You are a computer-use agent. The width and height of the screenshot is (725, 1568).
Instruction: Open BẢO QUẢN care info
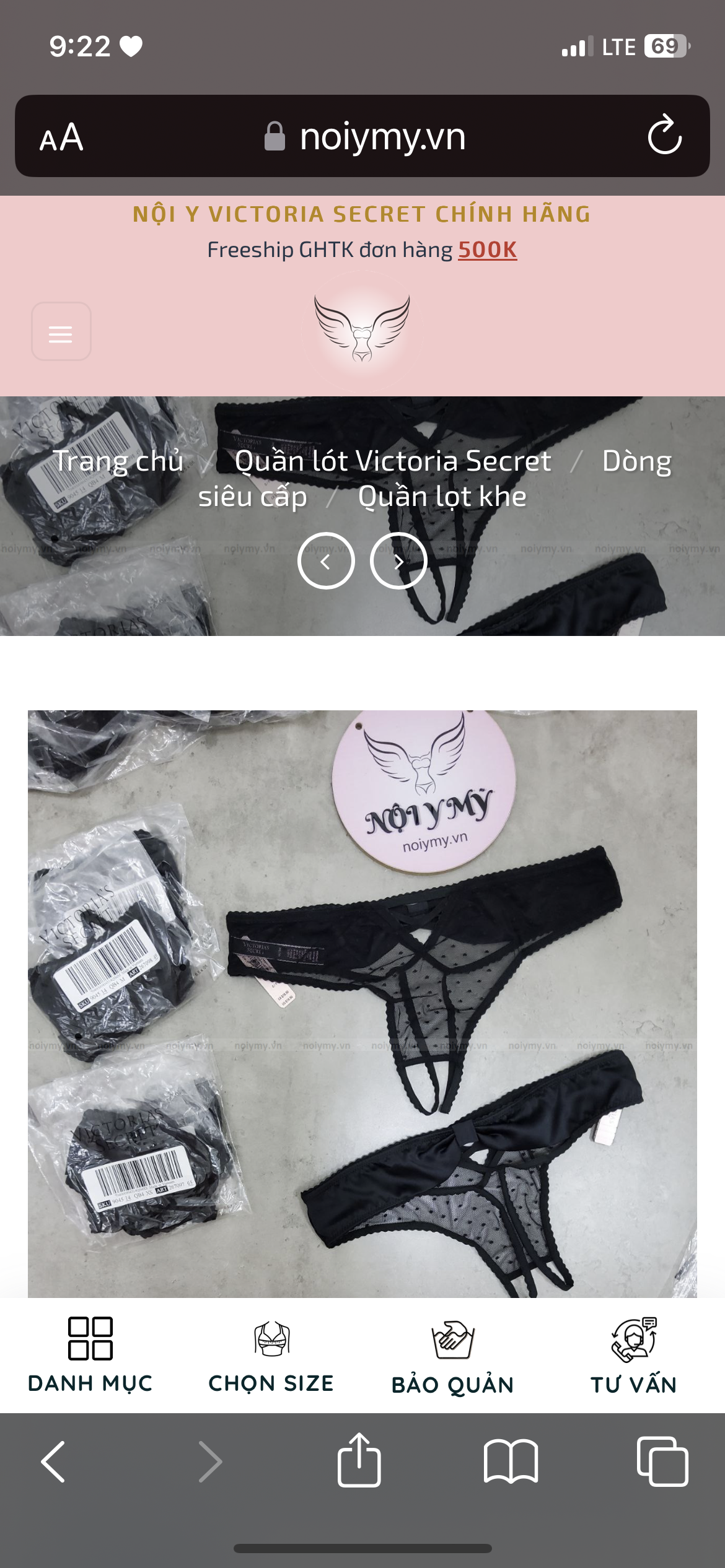pyautogui.click(x=453, y=1355)
